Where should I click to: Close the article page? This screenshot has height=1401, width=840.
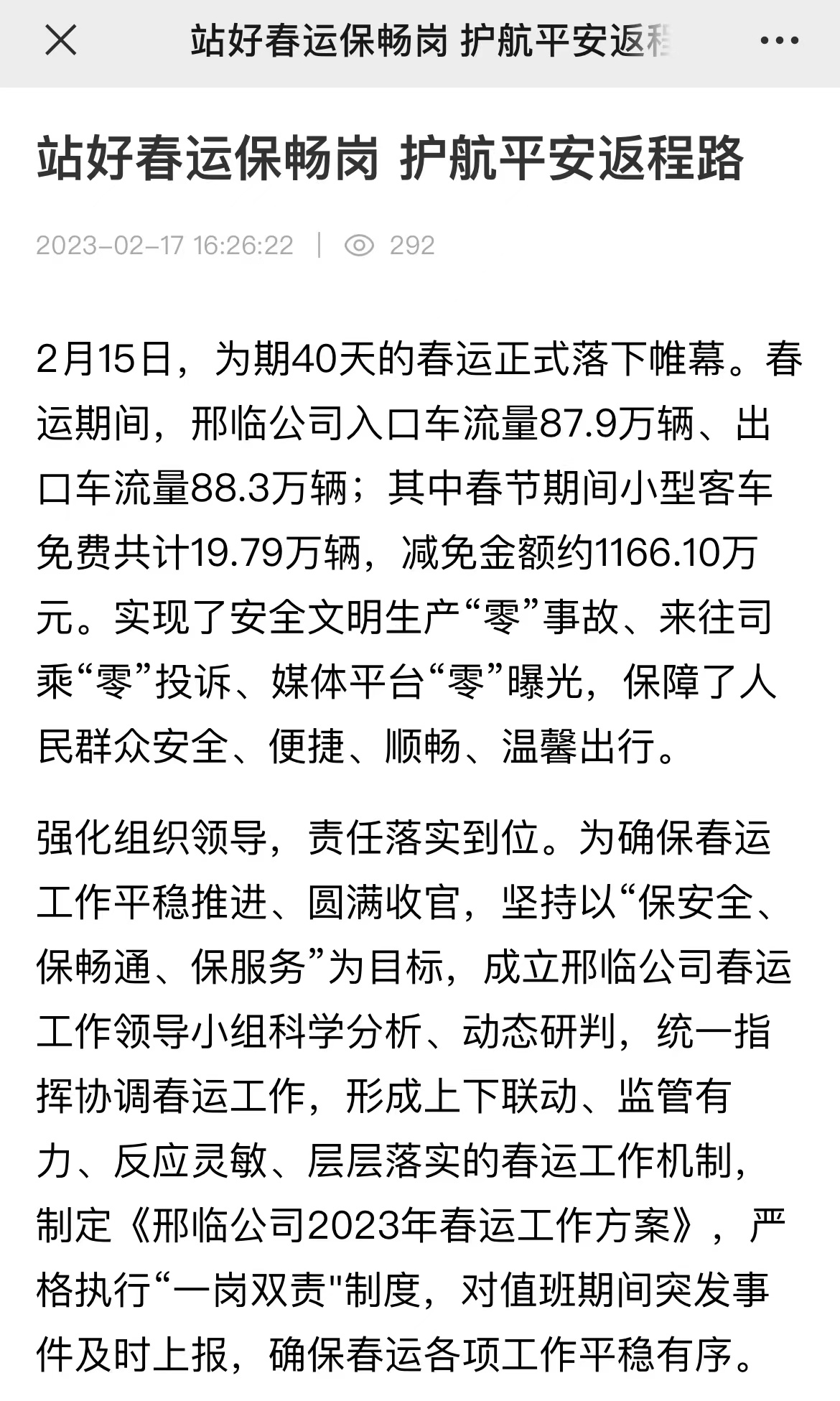coord(61,39)
